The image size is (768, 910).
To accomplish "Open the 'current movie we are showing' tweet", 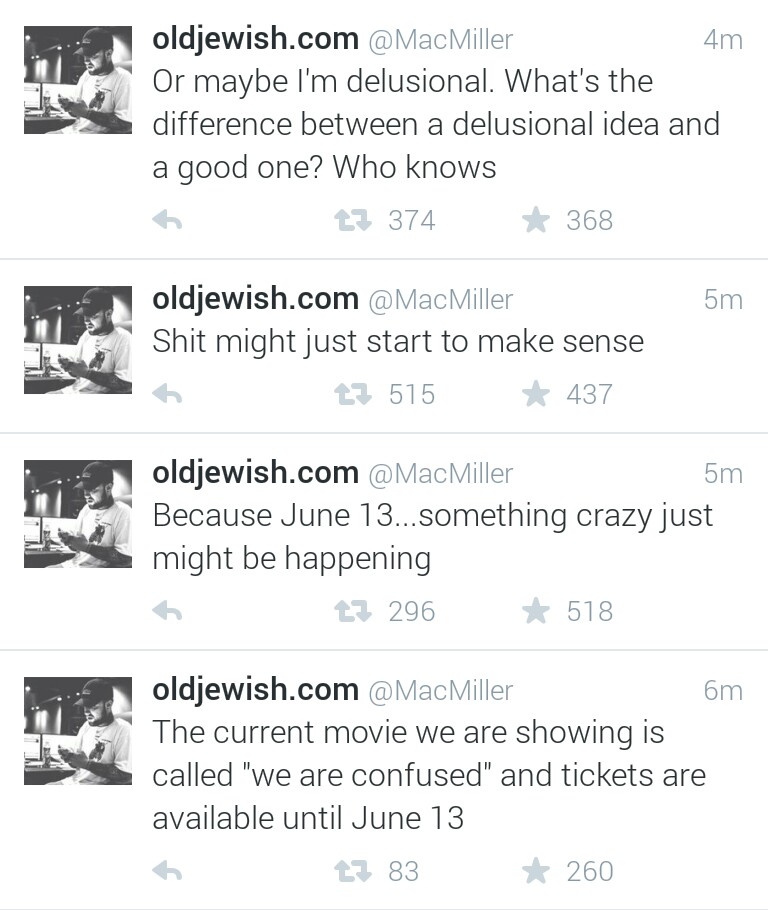I will pos(420,775).
